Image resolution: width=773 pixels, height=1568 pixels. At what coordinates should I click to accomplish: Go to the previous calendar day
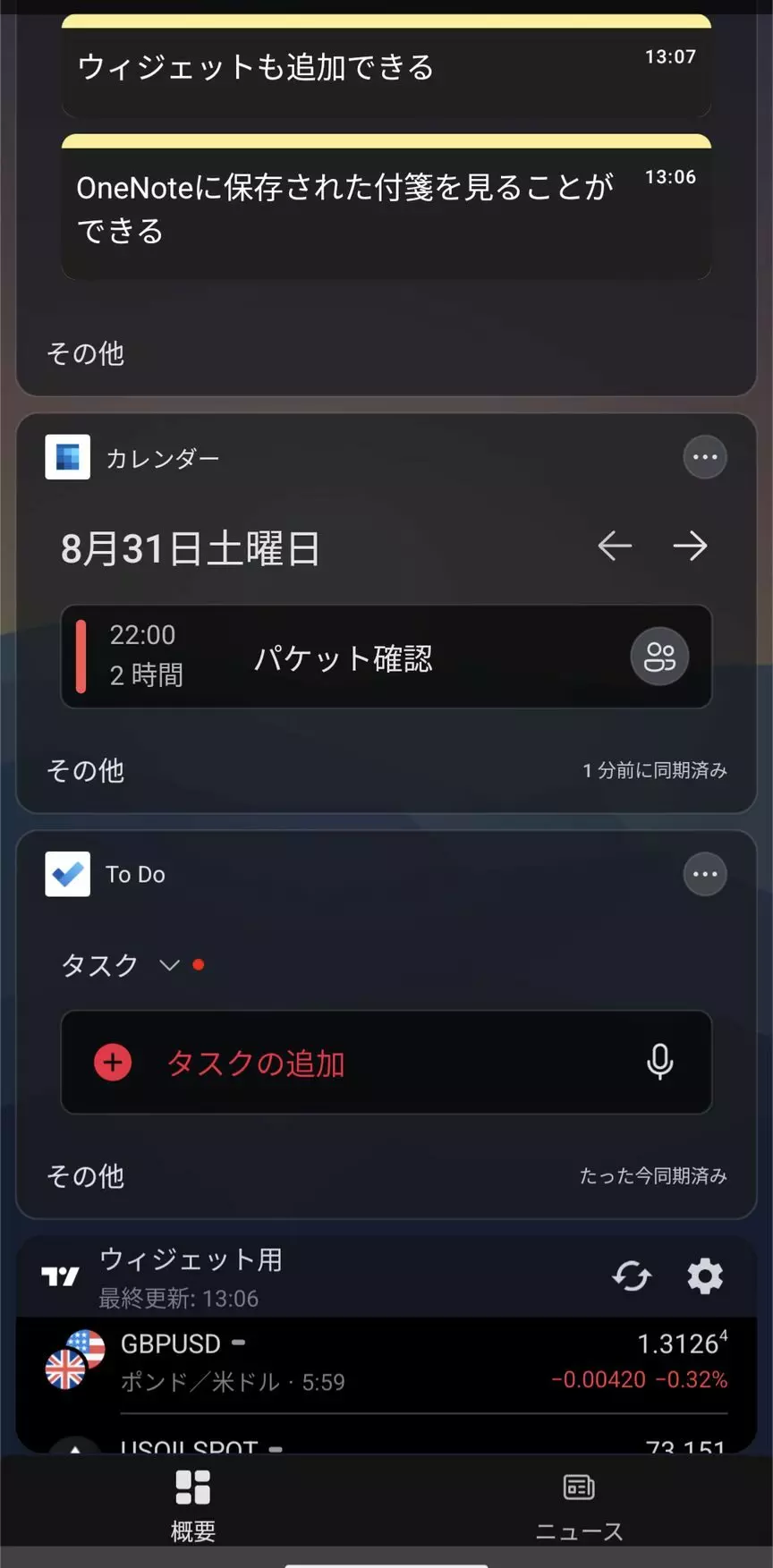point(615,546)
